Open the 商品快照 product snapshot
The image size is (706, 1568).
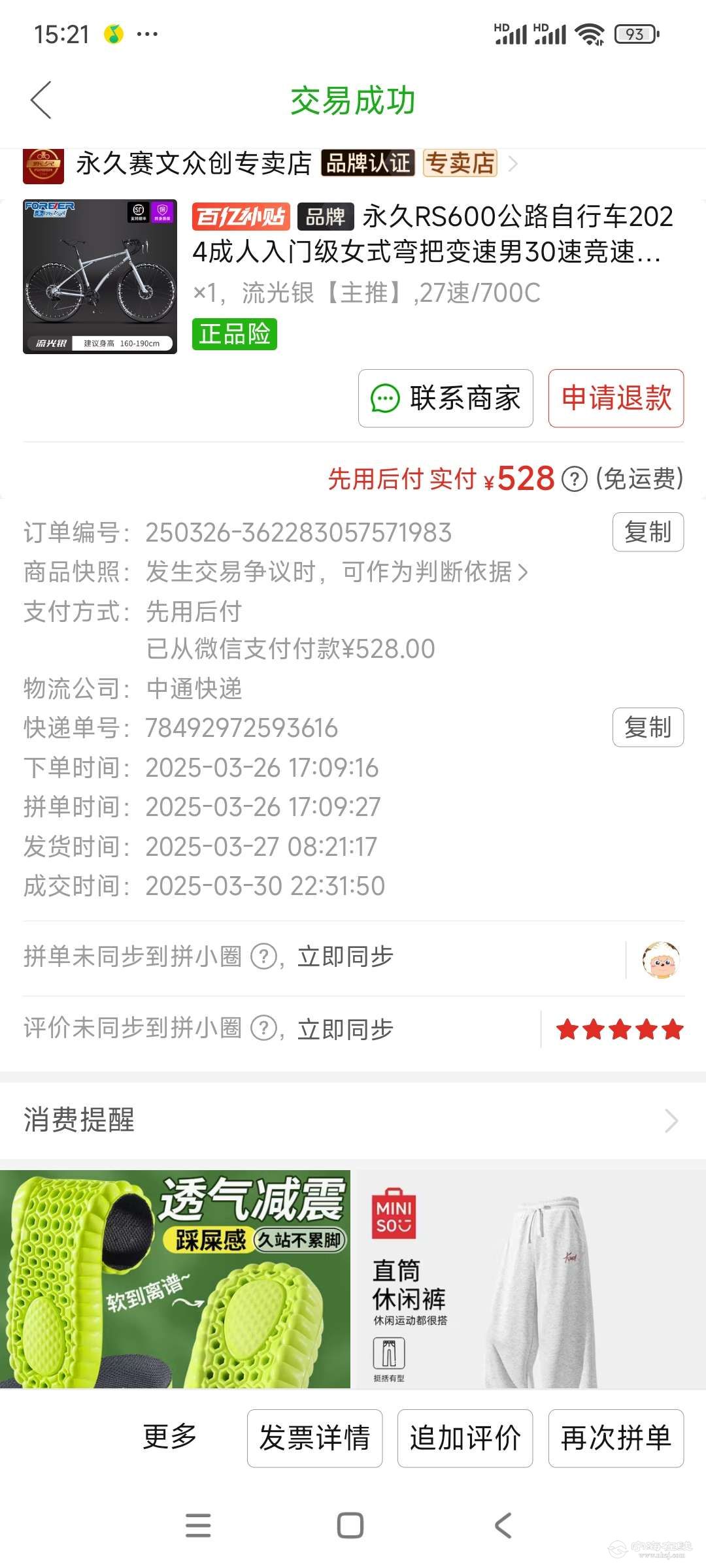(x=335, y=572)
